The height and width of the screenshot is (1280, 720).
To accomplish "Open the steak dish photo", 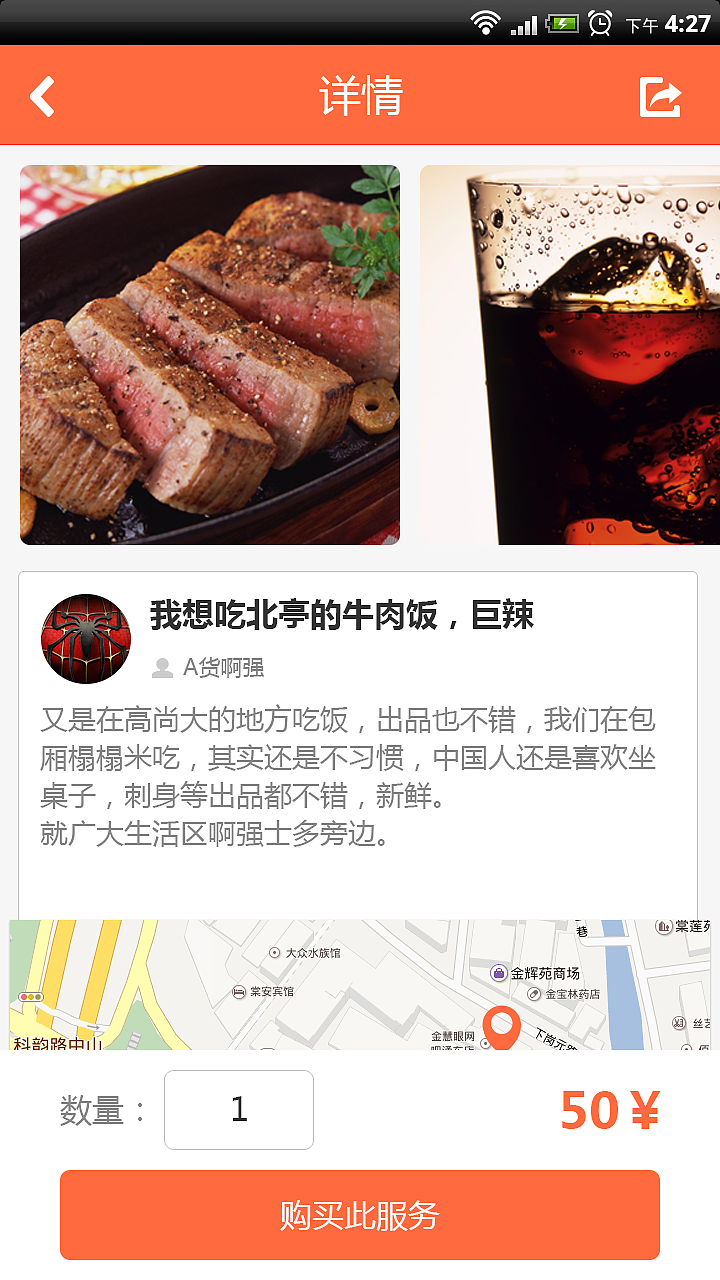I will coord(209,354).
